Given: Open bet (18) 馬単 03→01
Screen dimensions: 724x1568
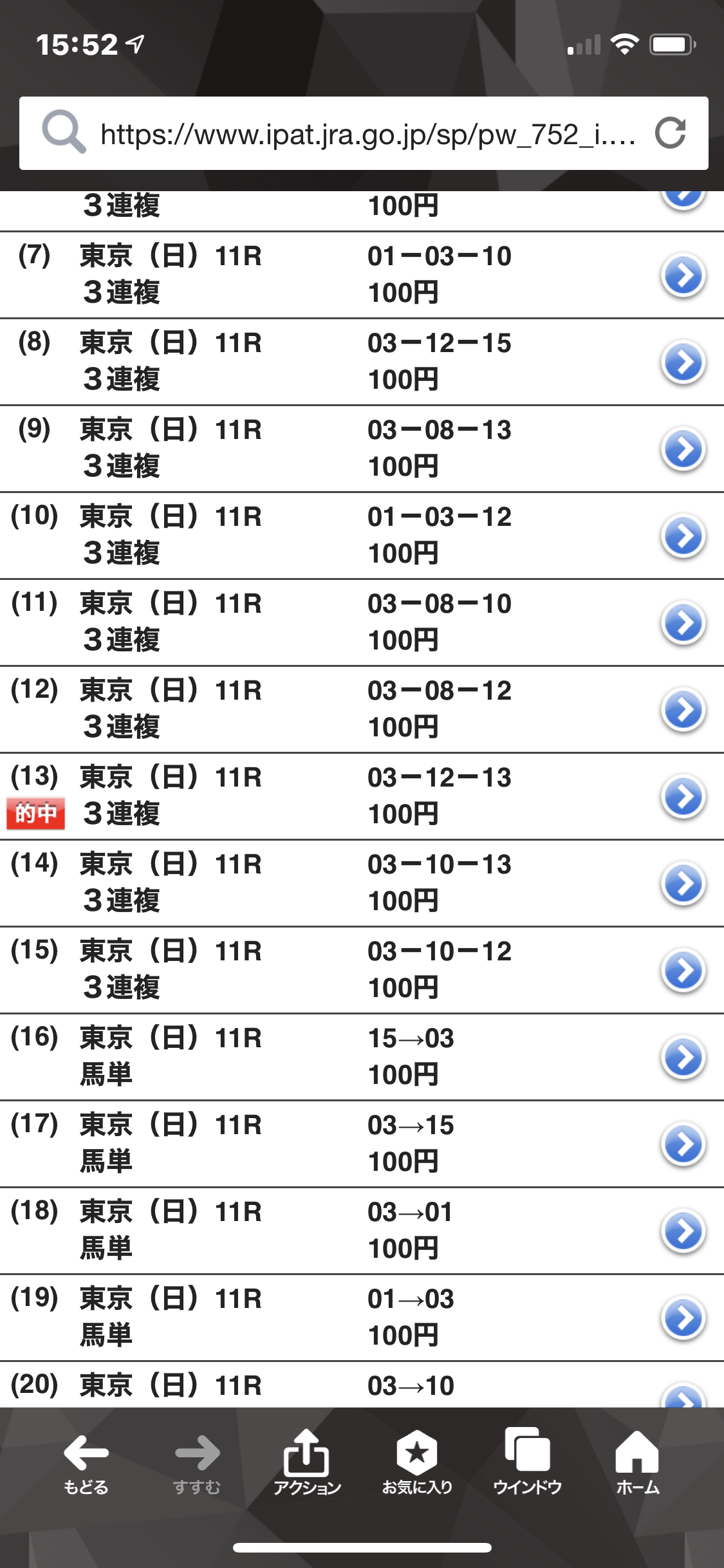Looking at the screenshot, I should [x=683, y=1231].
